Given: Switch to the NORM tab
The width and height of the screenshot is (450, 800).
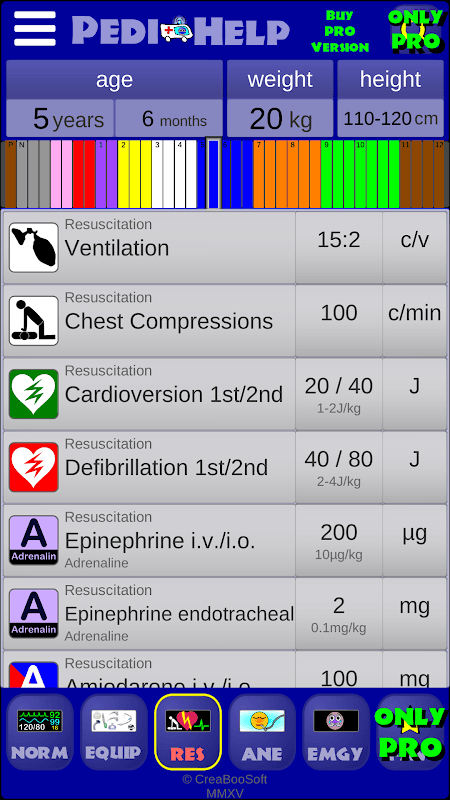Looking at the screenshot, I should click(x=40, y=732).
